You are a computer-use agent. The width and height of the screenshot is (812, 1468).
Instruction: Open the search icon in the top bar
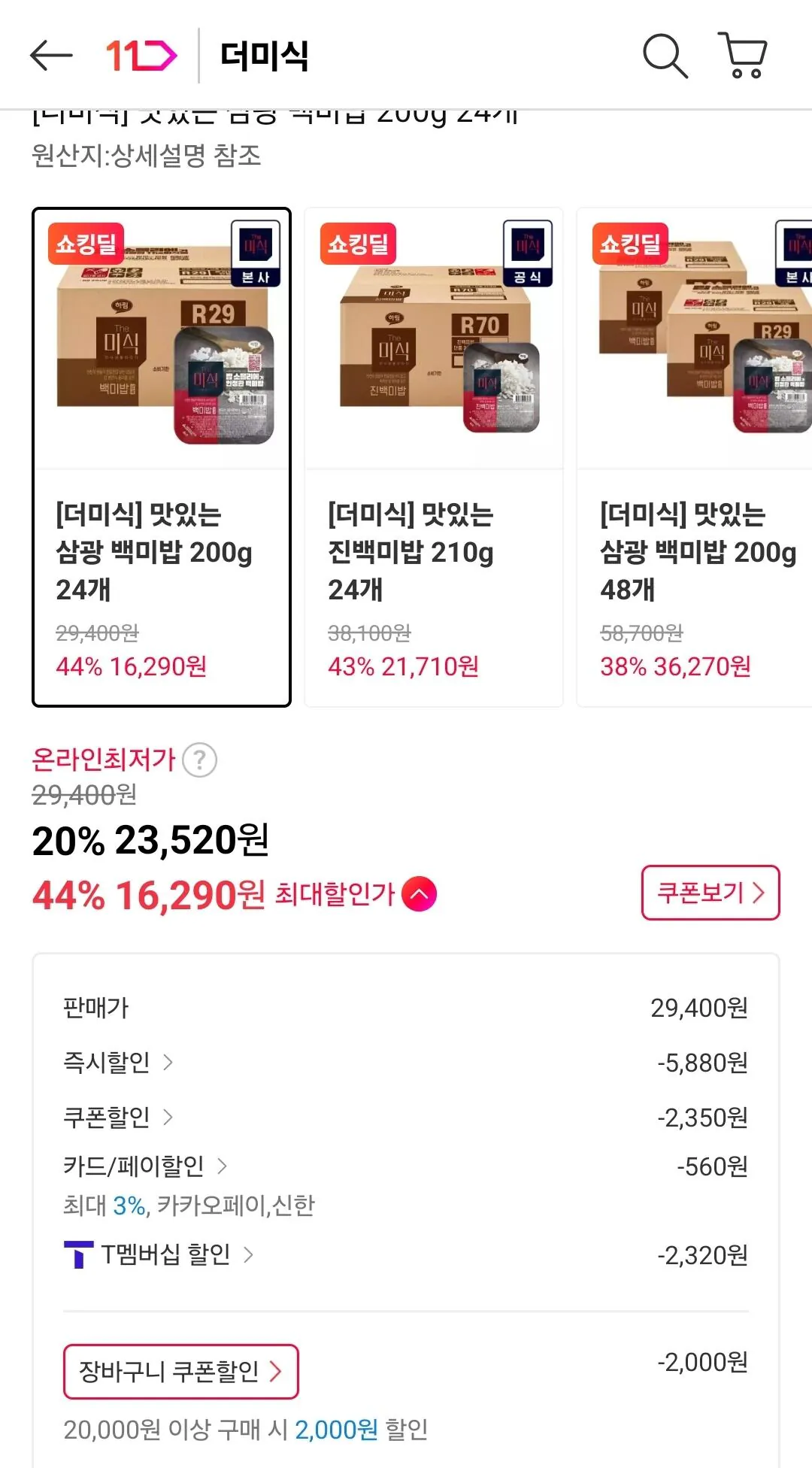point(665,56)
